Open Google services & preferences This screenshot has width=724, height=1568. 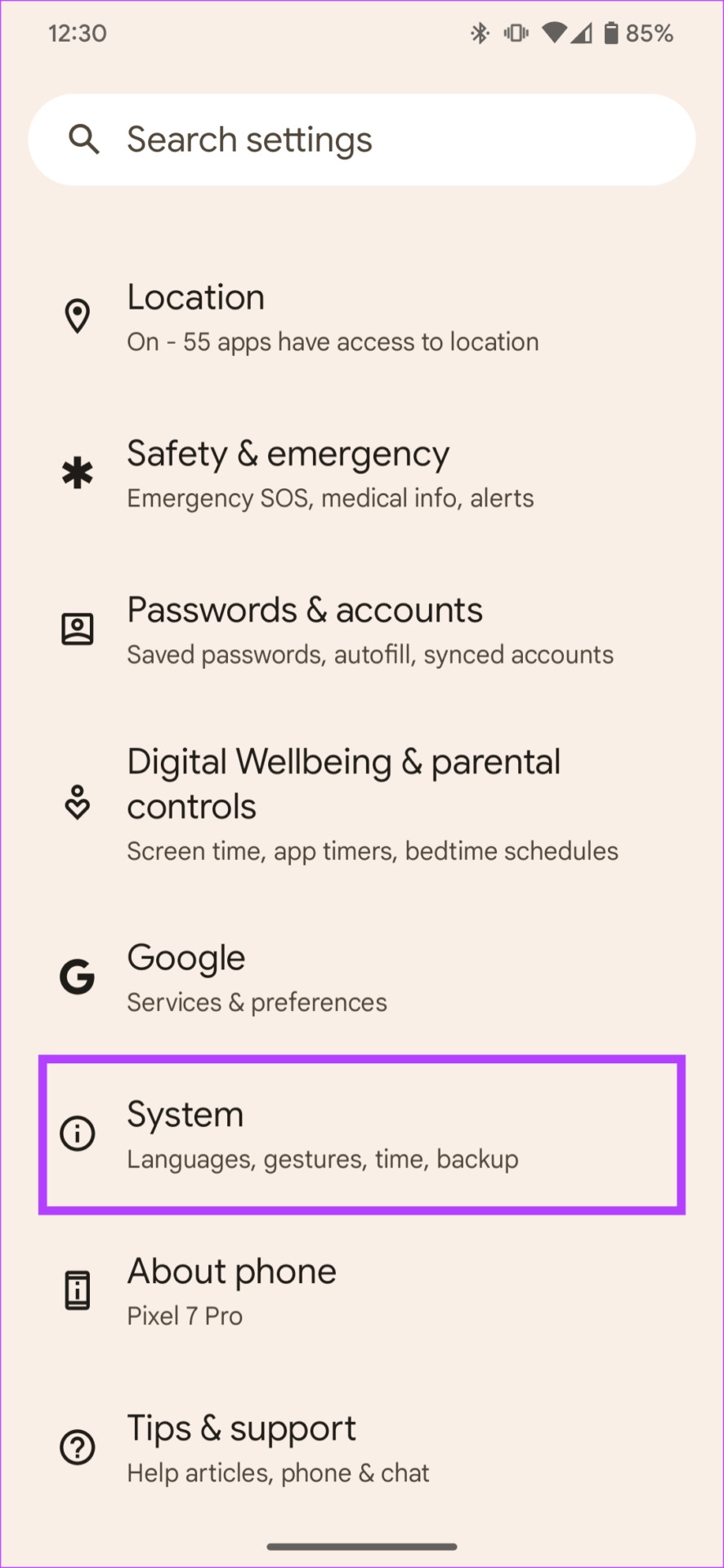click(362, 978)
